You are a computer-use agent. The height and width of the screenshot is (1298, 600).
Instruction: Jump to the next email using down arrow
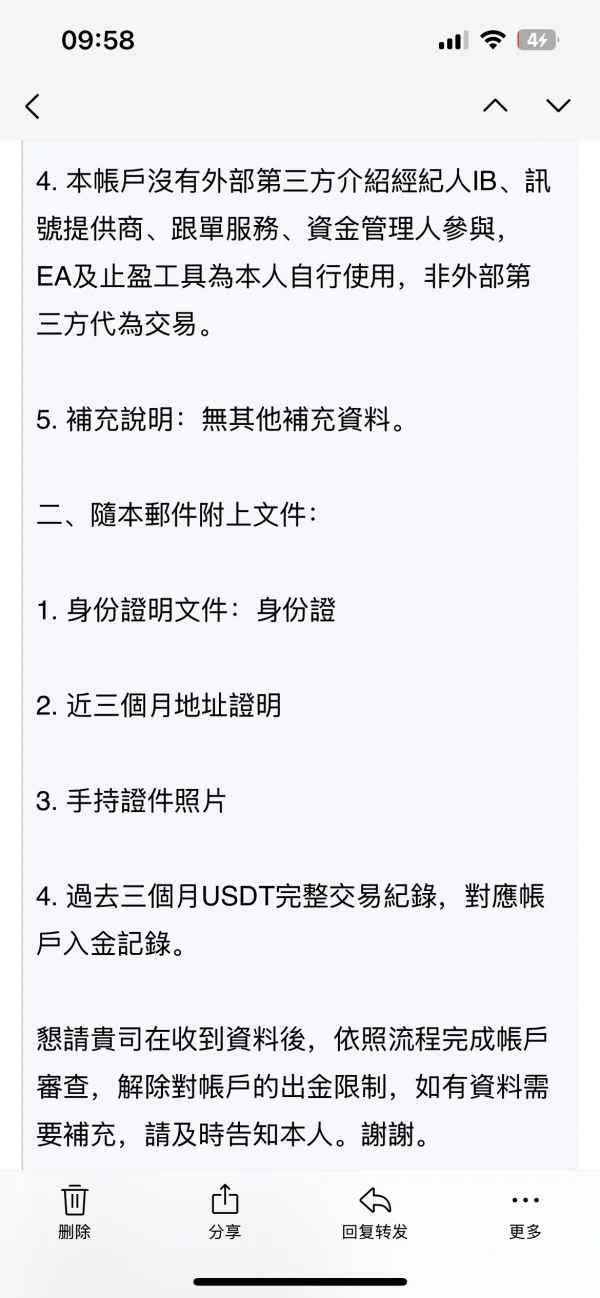[558, 105]
